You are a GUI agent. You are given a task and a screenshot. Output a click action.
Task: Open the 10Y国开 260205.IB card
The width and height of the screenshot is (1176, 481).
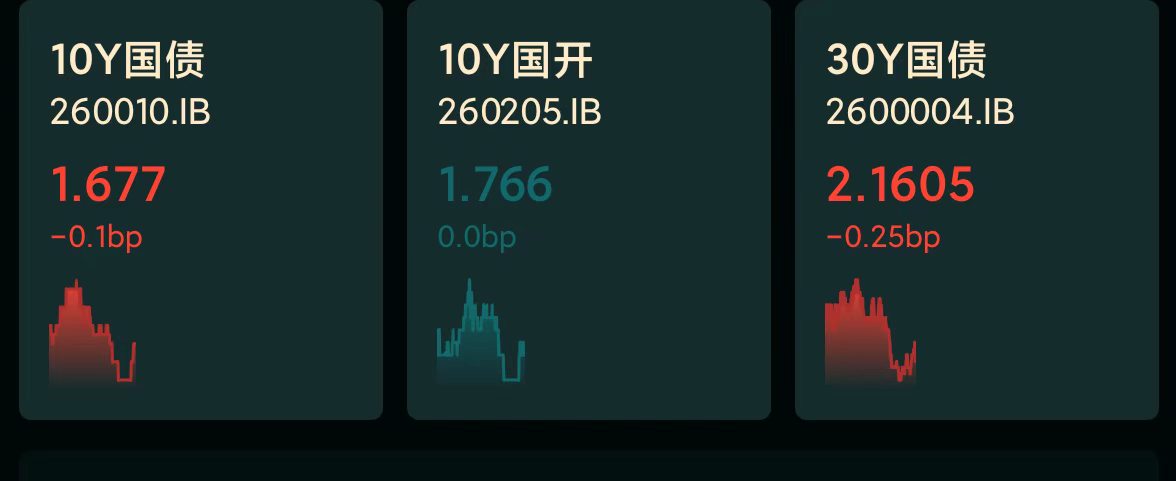(x=589, y=209)
